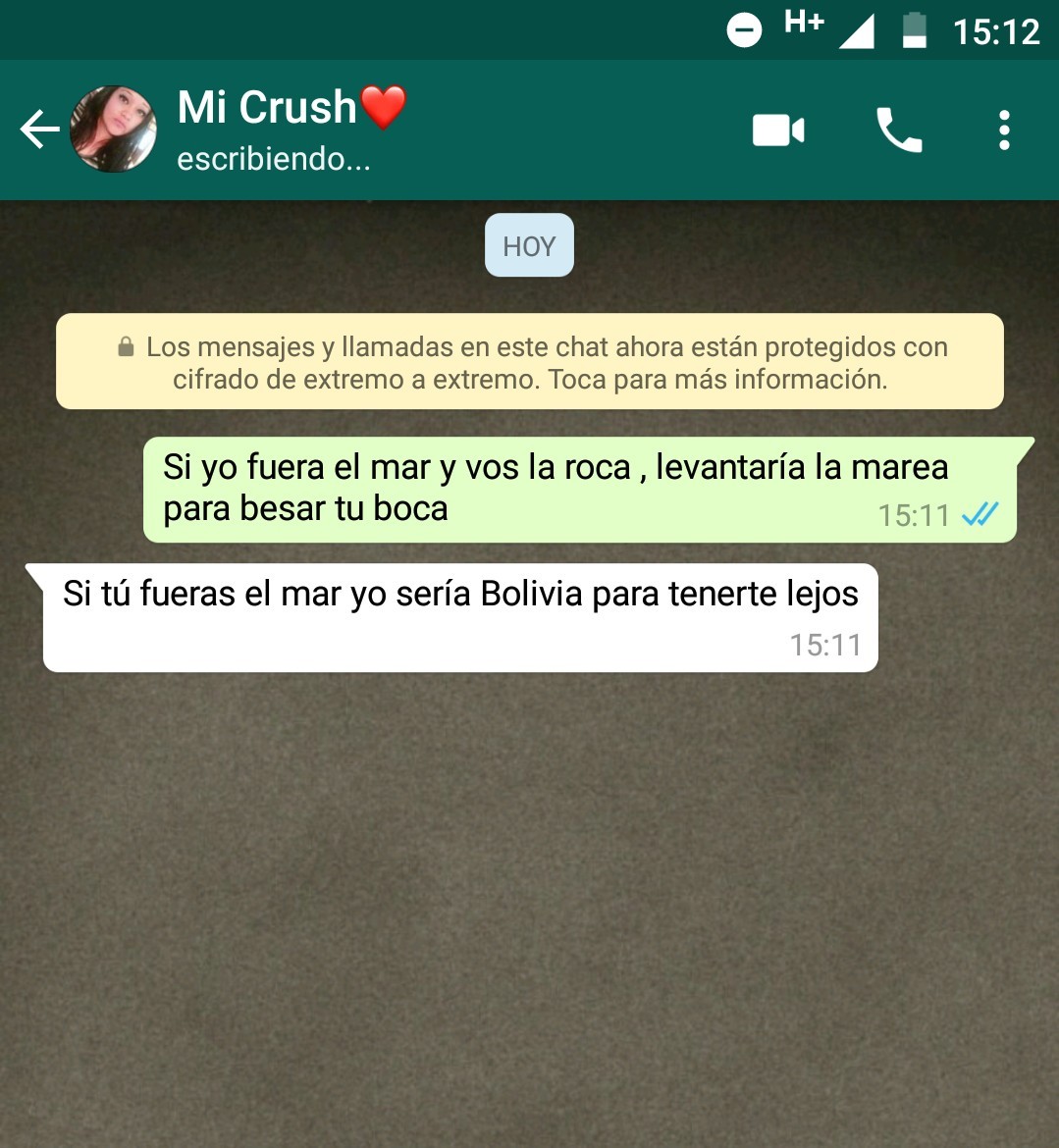
Task: Open the overflow menu
Action: click(1003, 130)
